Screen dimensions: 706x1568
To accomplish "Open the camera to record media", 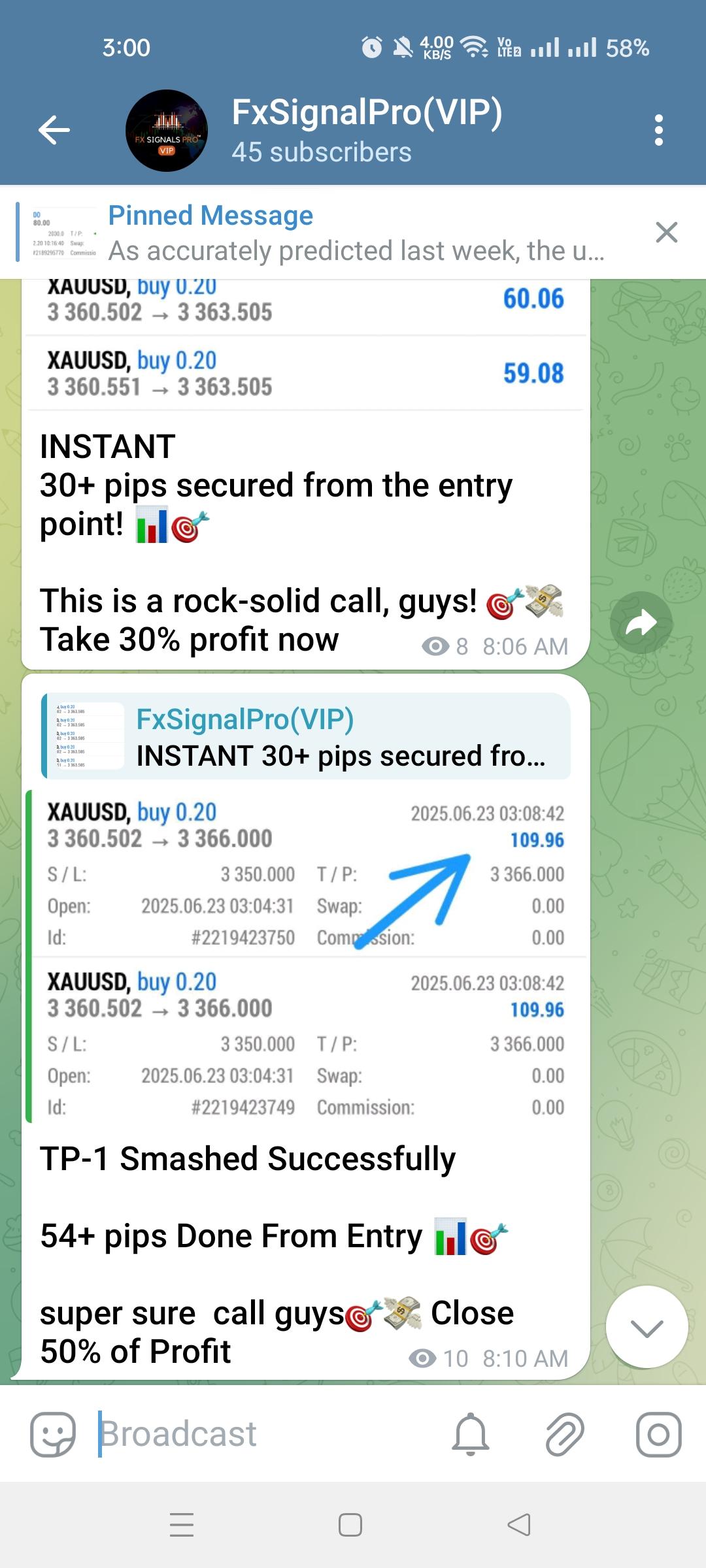I will 658,1434.
